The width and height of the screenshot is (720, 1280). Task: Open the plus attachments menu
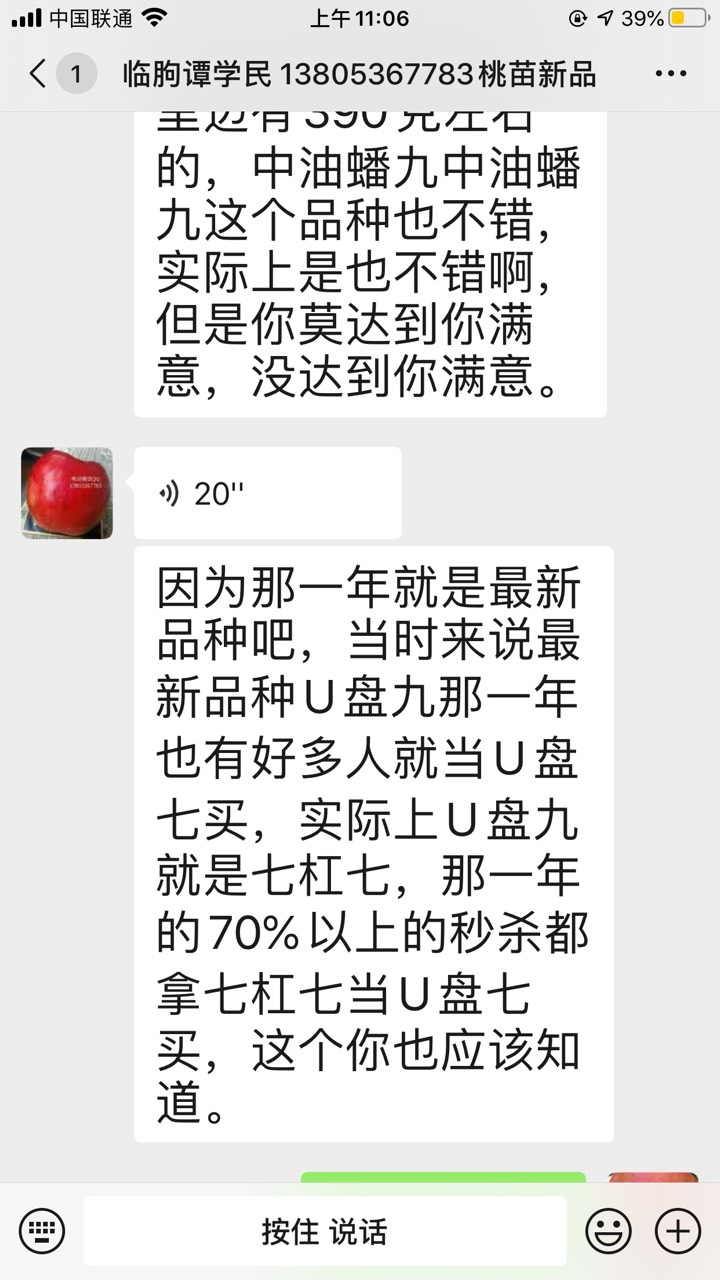[x=678, y=1231]
